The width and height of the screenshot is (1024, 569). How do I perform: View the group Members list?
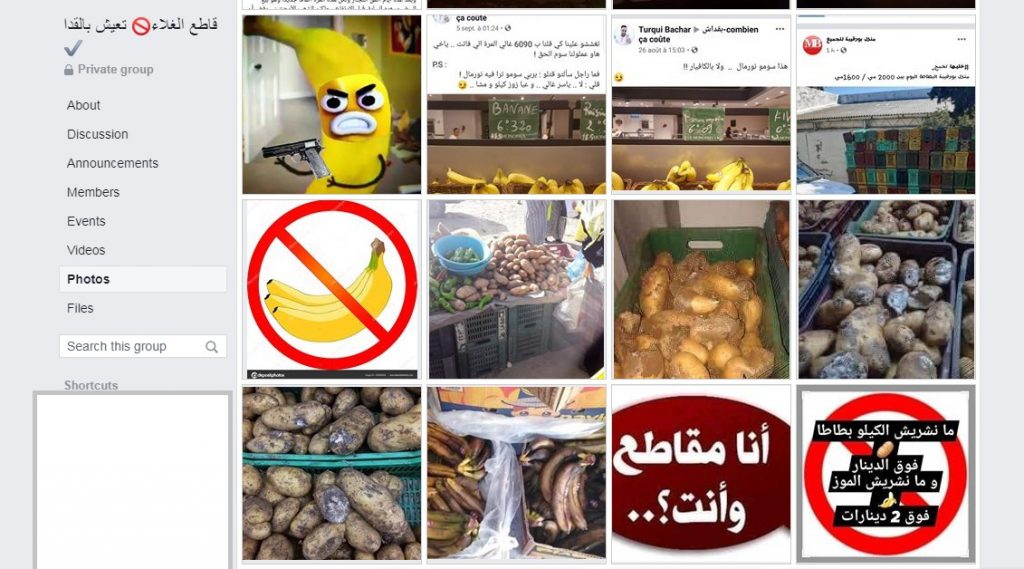click(93, 192)
